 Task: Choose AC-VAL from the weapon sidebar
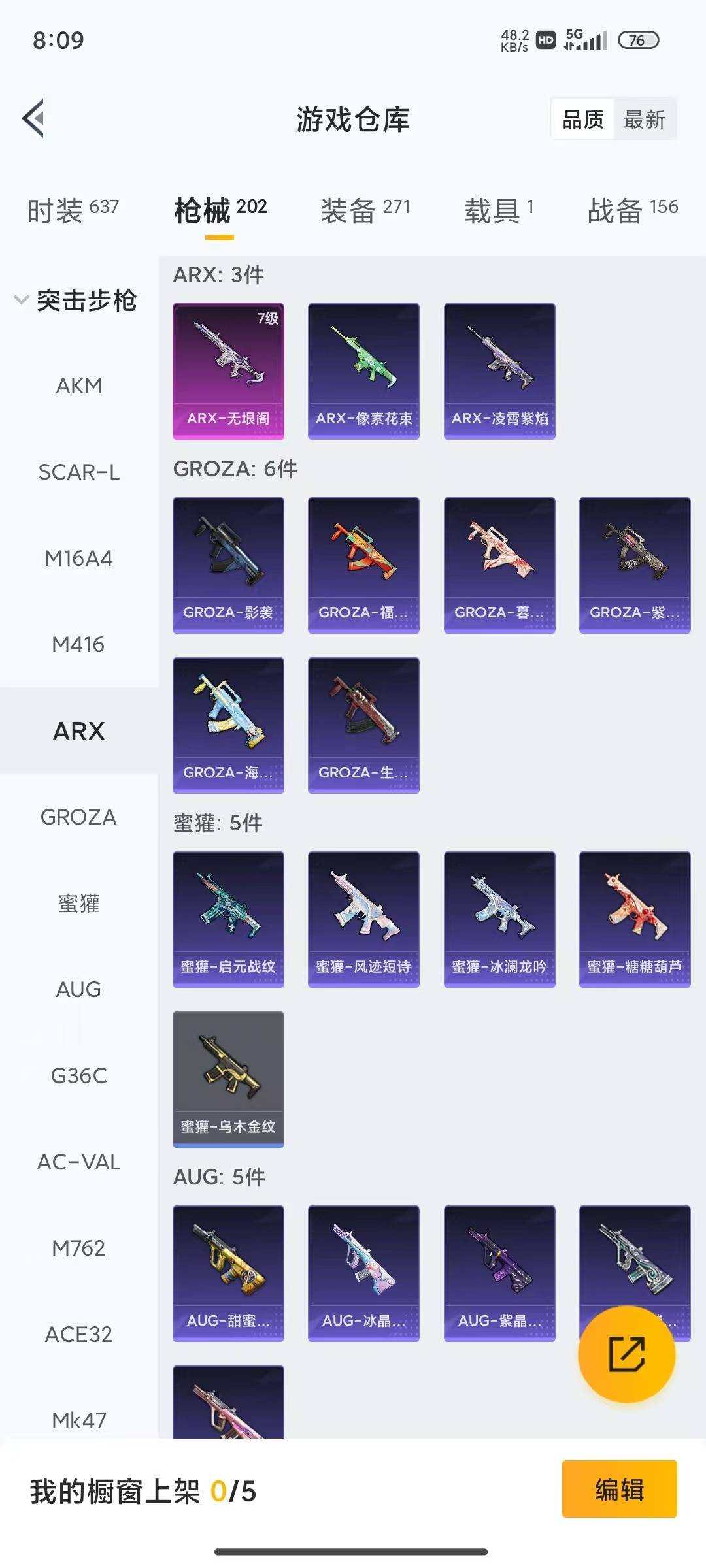pos(78,1162)
